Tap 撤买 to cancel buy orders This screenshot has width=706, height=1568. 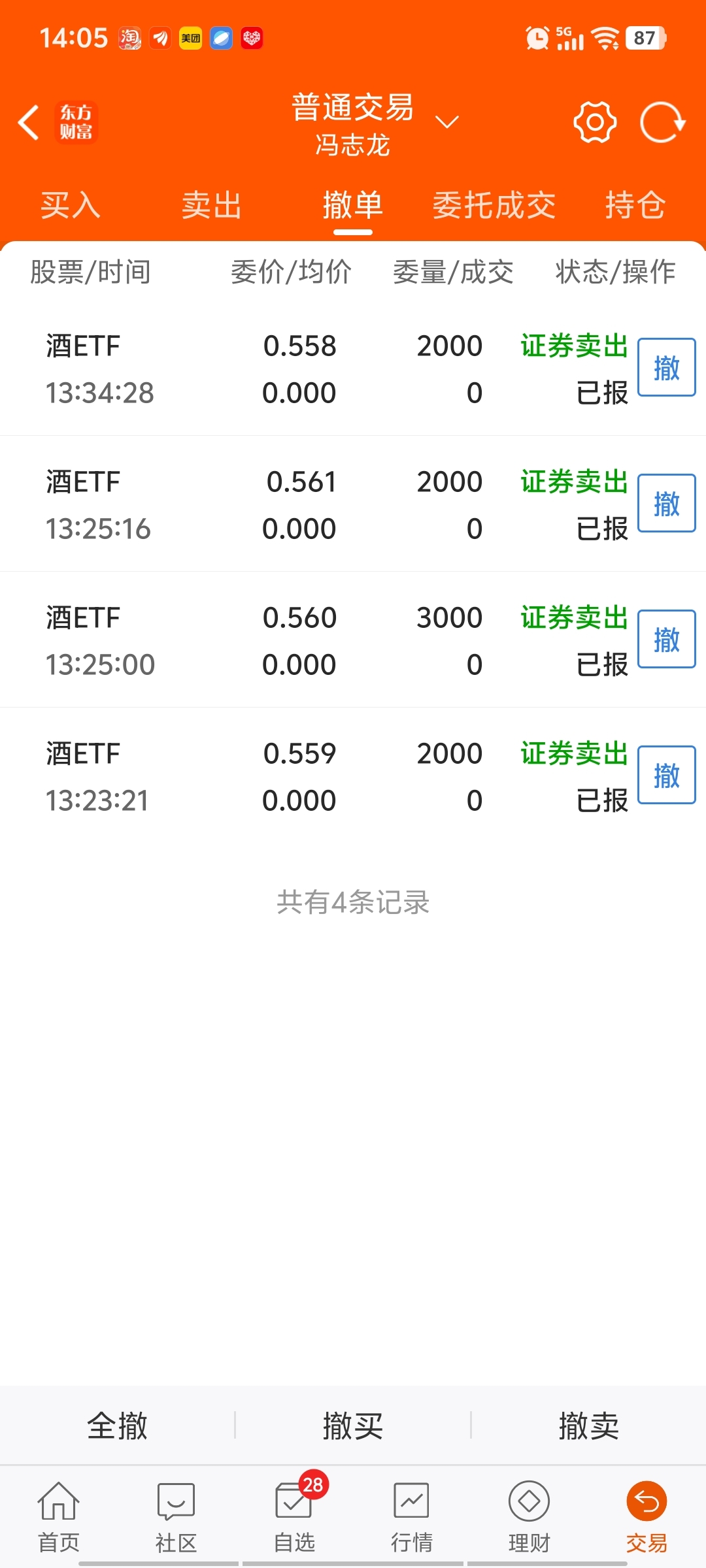[x=353, y=1425]
